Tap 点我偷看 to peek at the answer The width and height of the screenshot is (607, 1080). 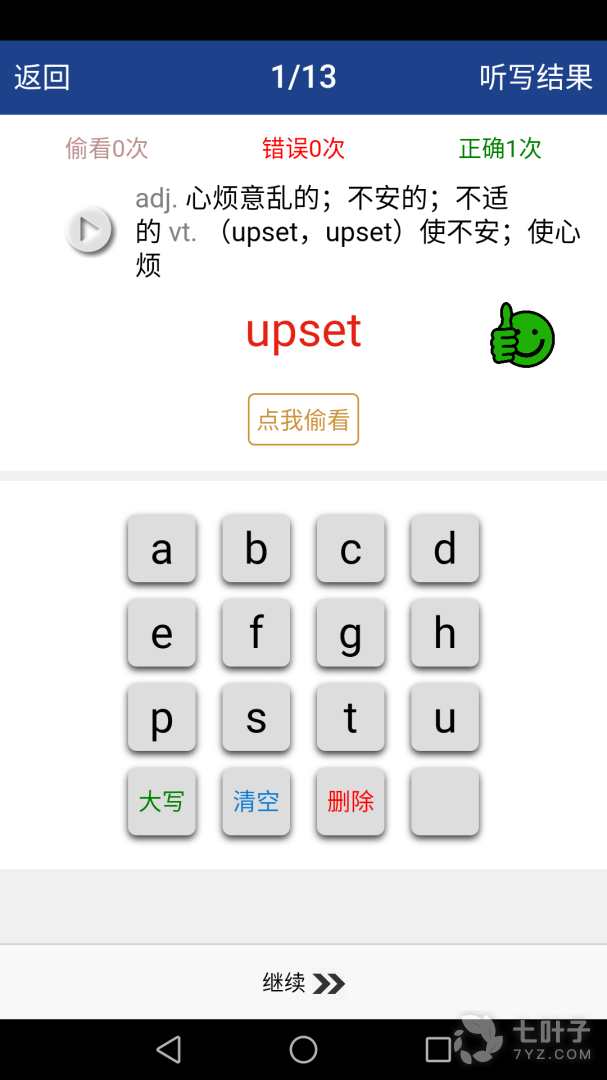(303, 419)
